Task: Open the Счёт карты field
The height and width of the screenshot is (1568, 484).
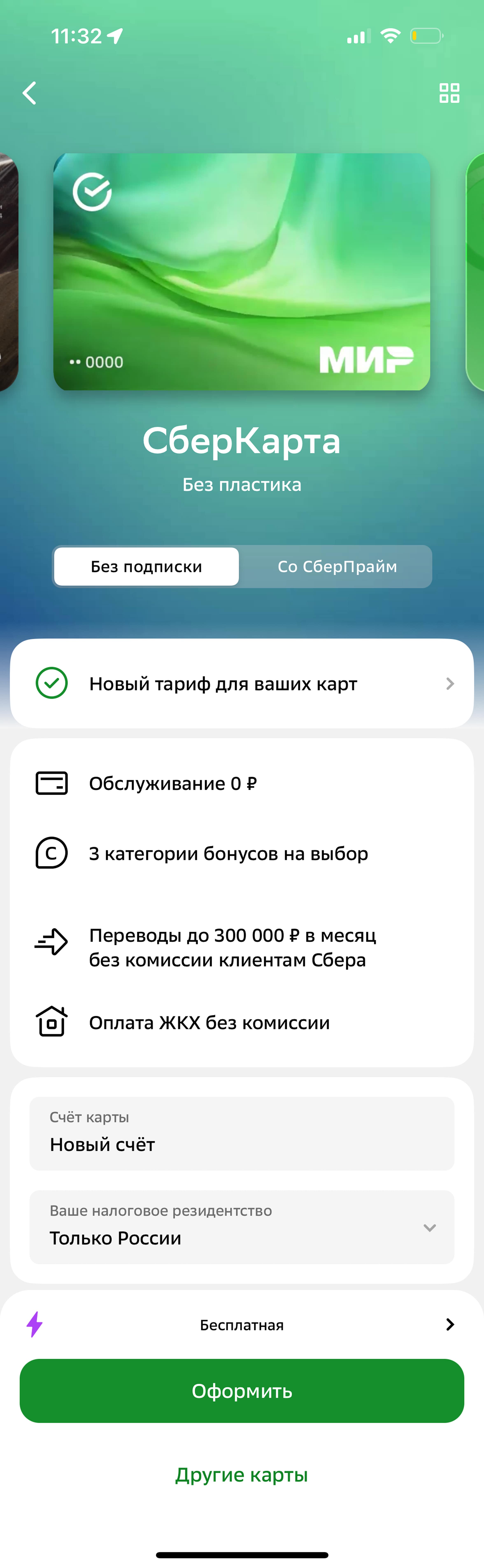Action: (242, 1133)
